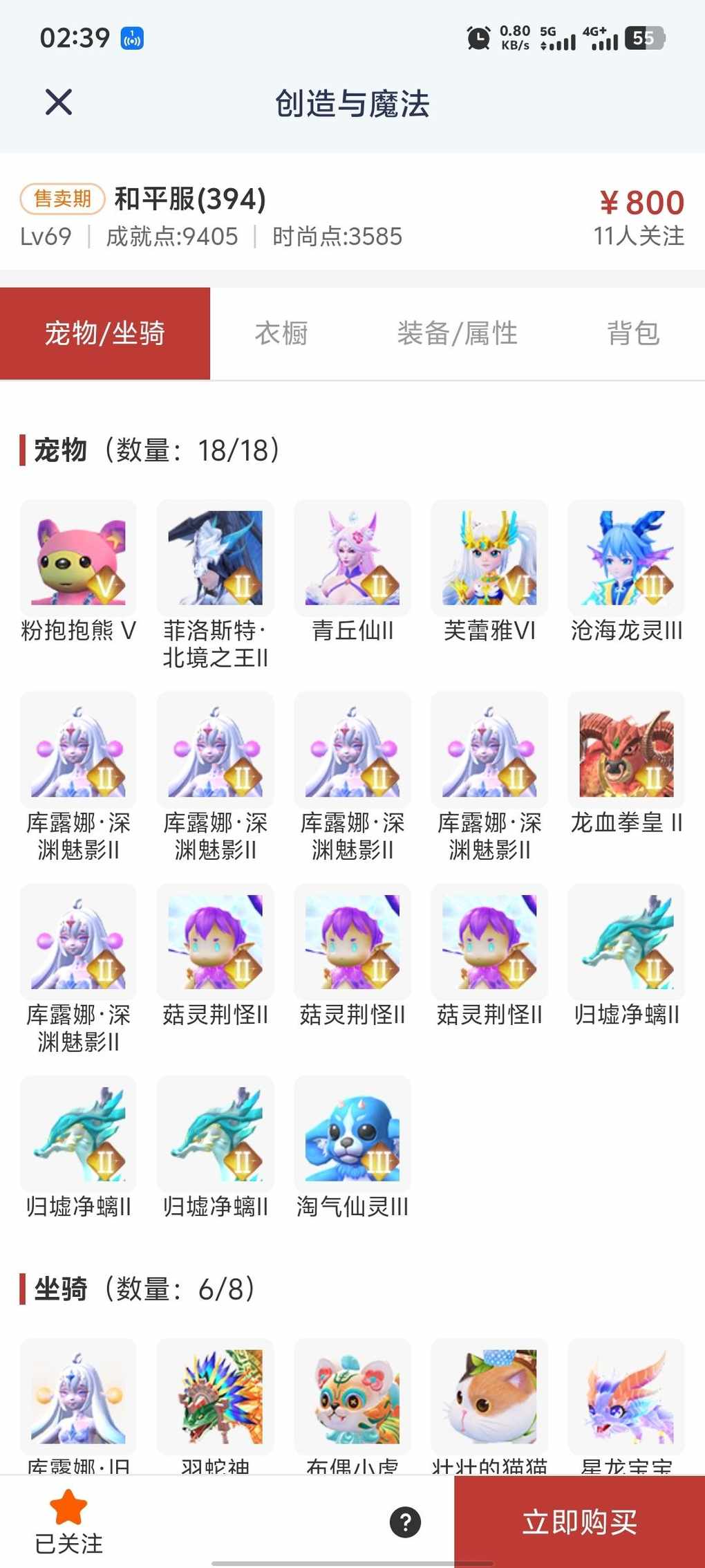View the 芙蕾雅VI pet

pyautogui.click(x=489, y=558)
